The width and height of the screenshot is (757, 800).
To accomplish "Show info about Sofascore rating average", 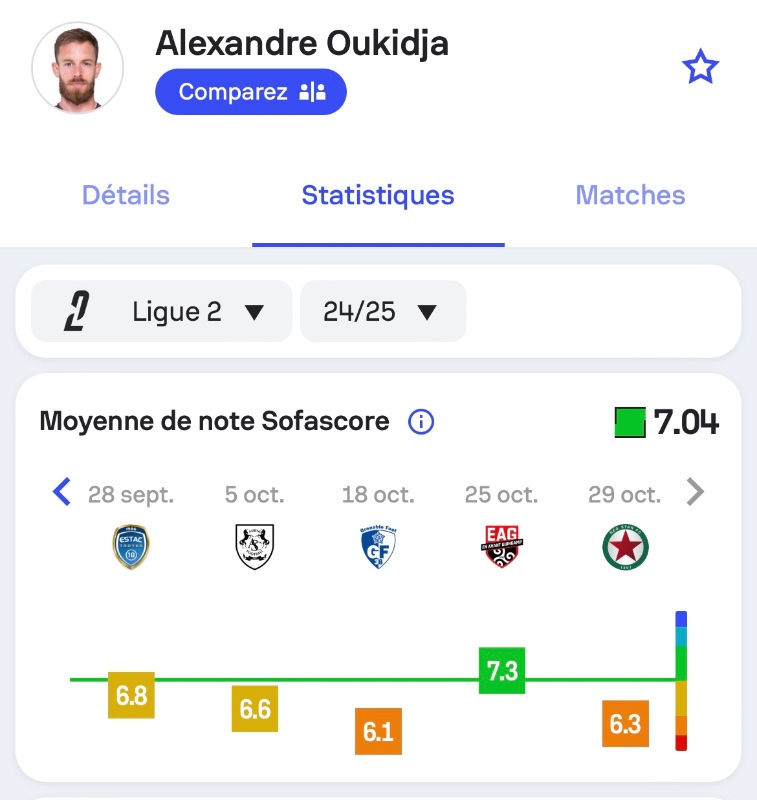I will pyautogui.click(x=421, y=422).
